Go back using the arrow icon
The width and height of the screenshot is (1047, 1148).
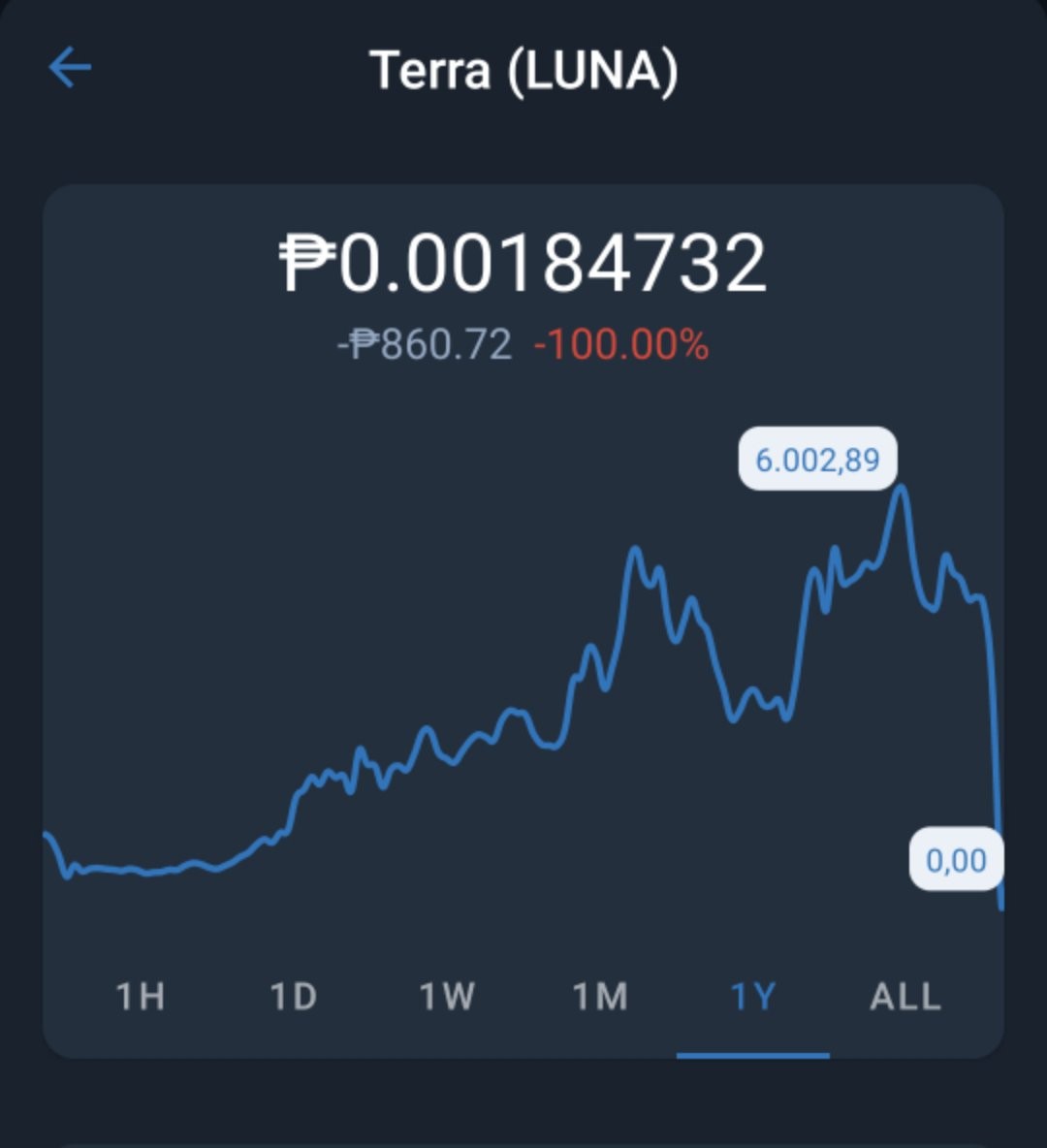coord(70,67)
